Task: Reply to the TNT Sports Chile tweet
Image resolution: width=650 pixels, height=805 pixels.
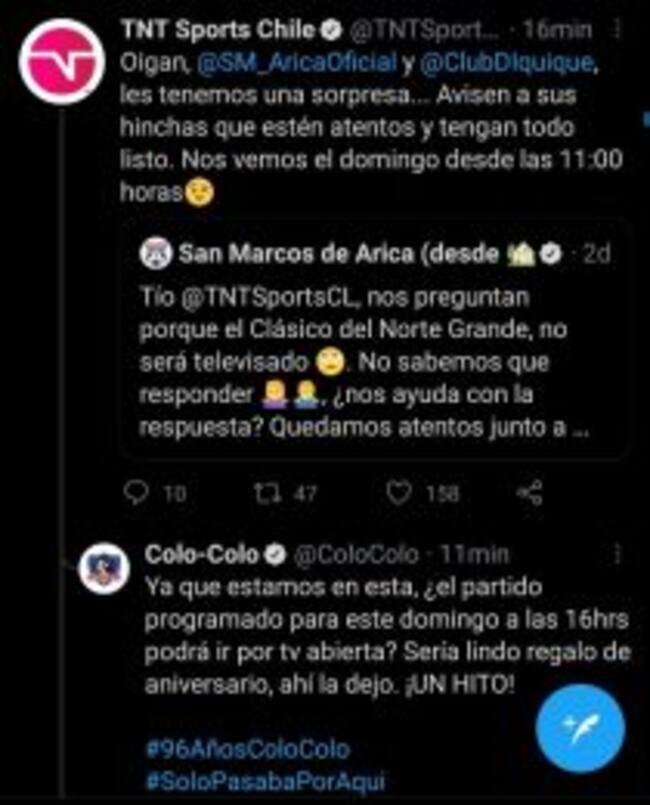Action: pos(139,492)
